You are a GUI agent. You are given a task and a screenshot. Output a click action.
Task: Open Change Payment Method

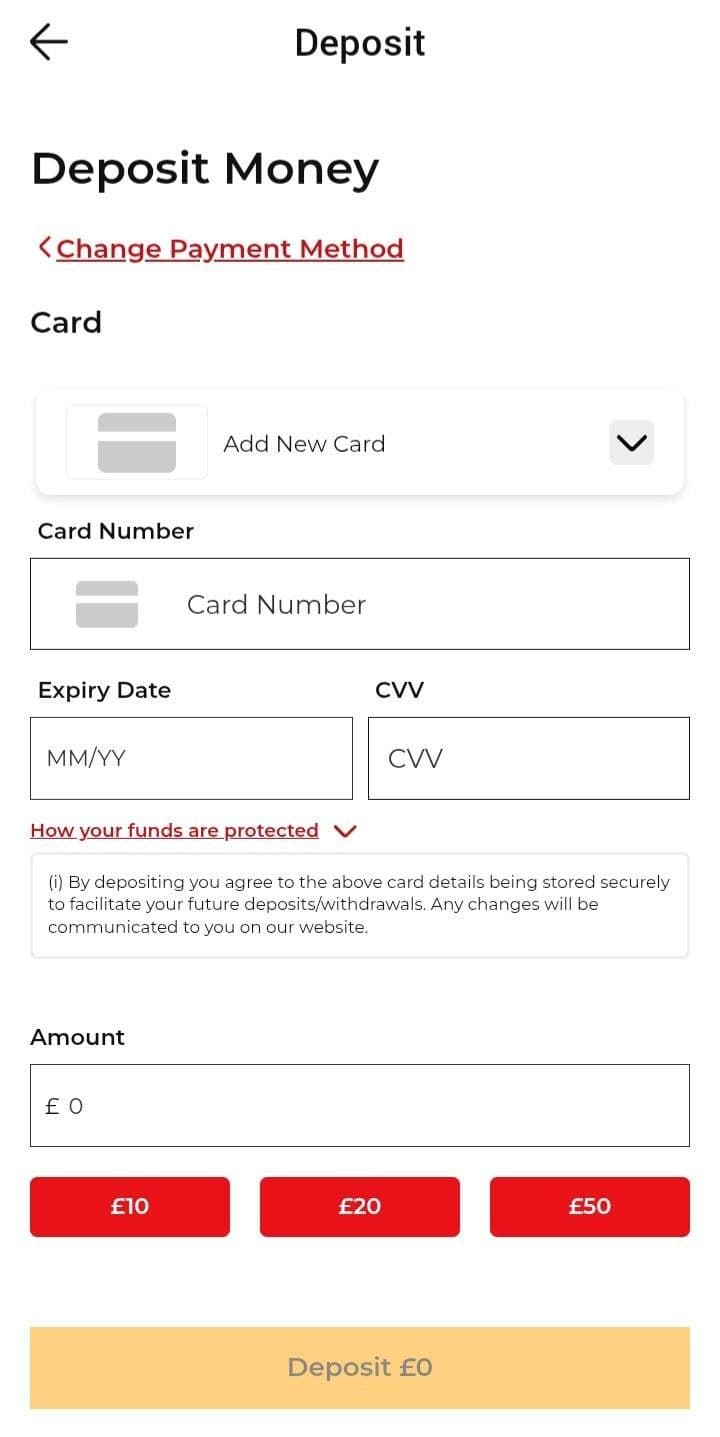(x=228, y=247)
